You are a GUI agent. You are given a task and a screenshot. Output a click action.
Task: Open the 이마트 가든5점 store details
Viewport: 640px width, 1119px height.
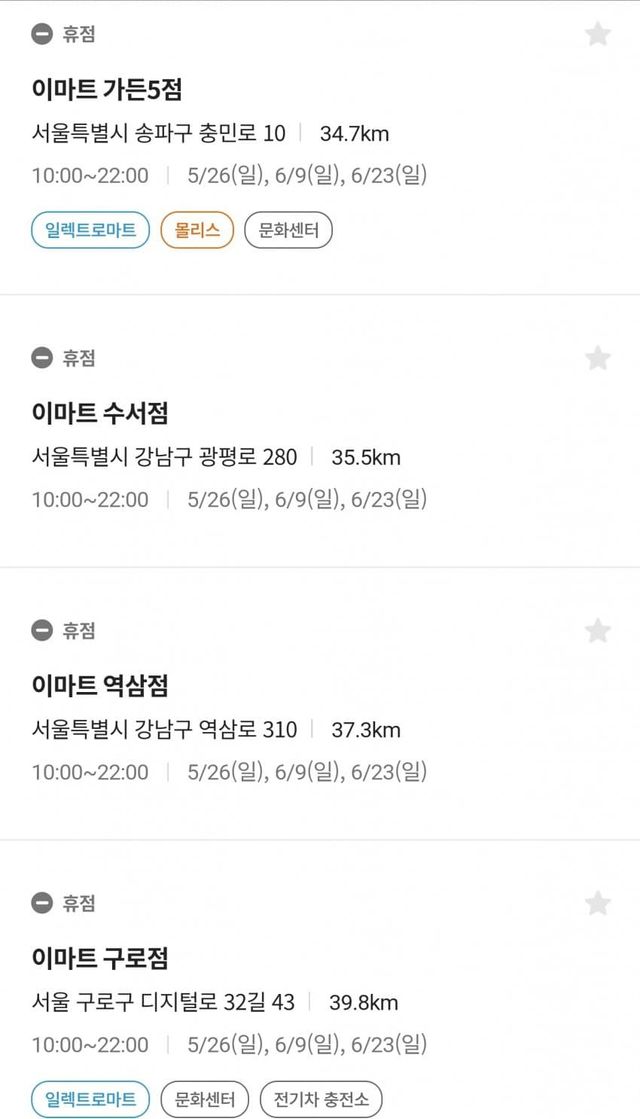106,90
